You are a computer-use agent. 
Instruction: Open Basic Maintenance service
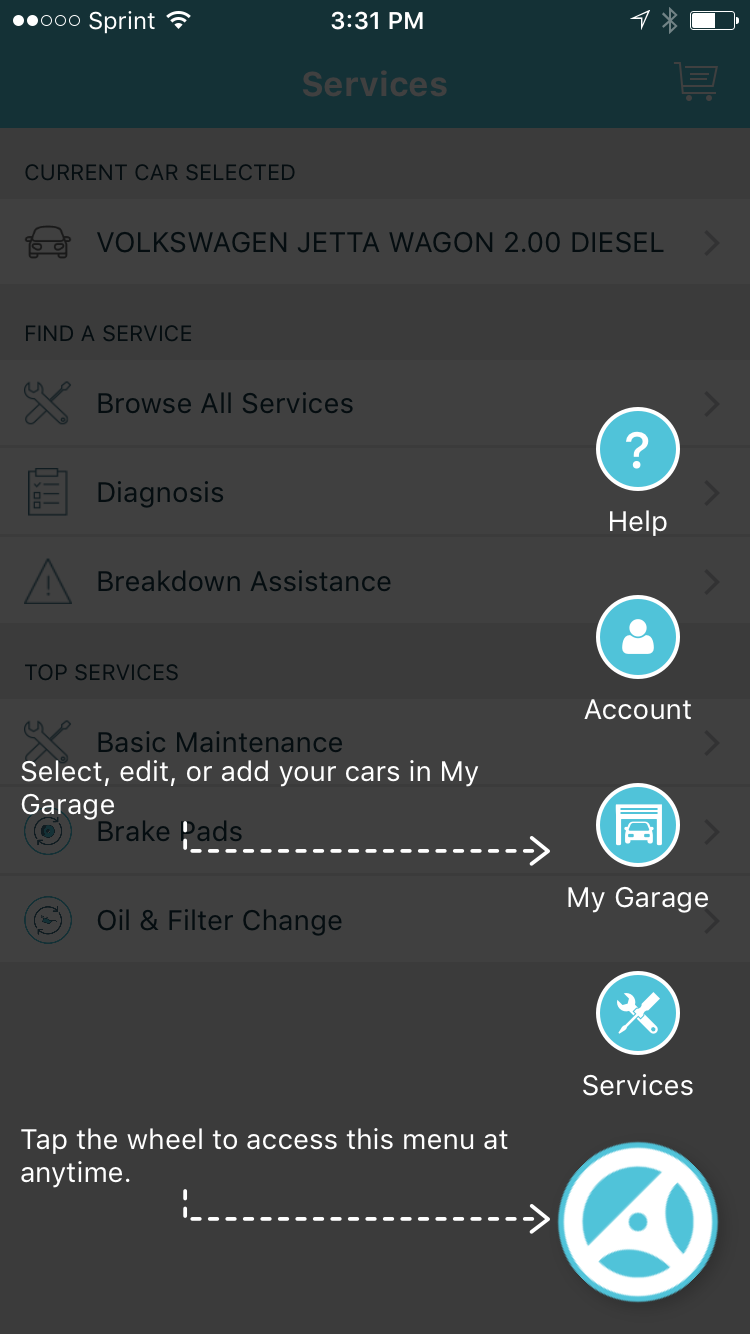coord(375,742)
